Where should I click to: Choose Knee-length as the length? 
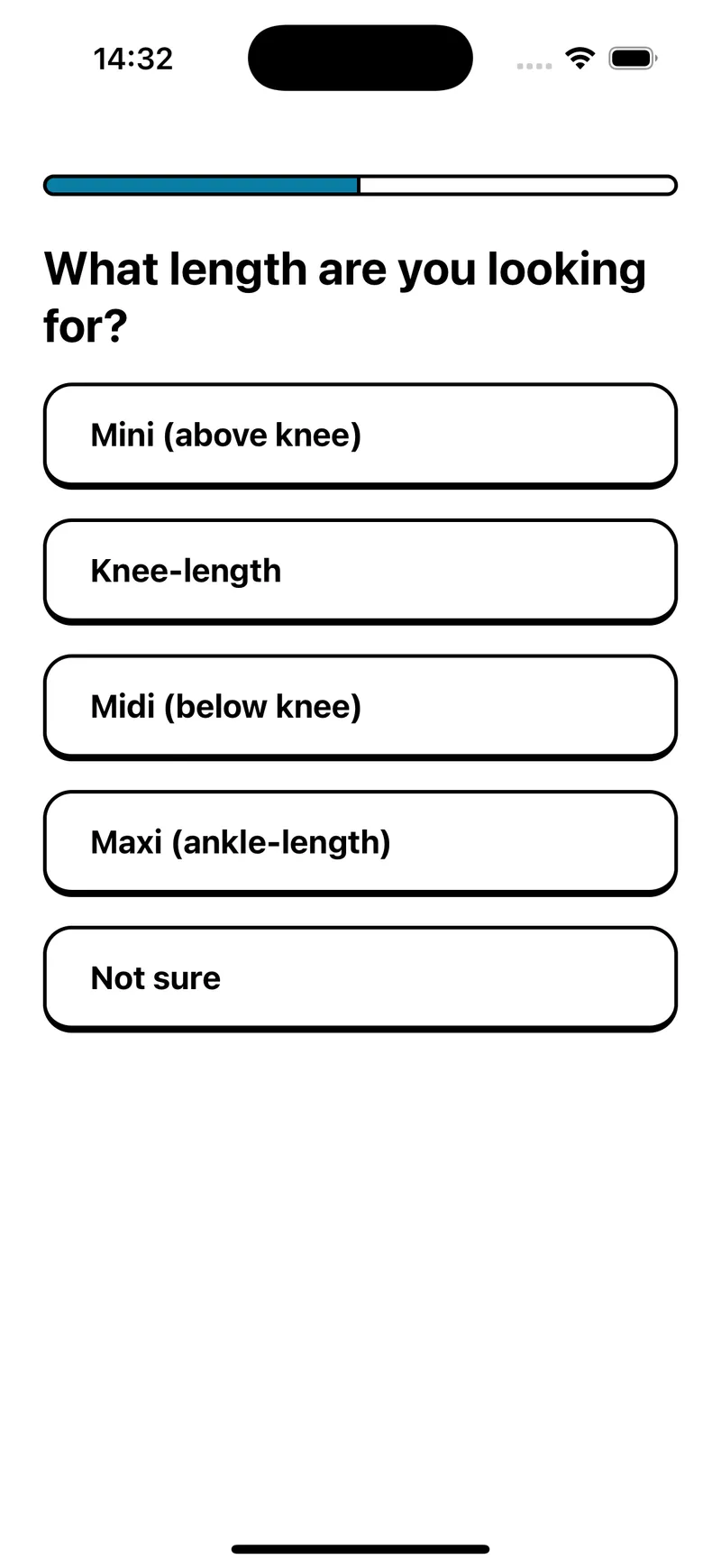coord(360,571)
